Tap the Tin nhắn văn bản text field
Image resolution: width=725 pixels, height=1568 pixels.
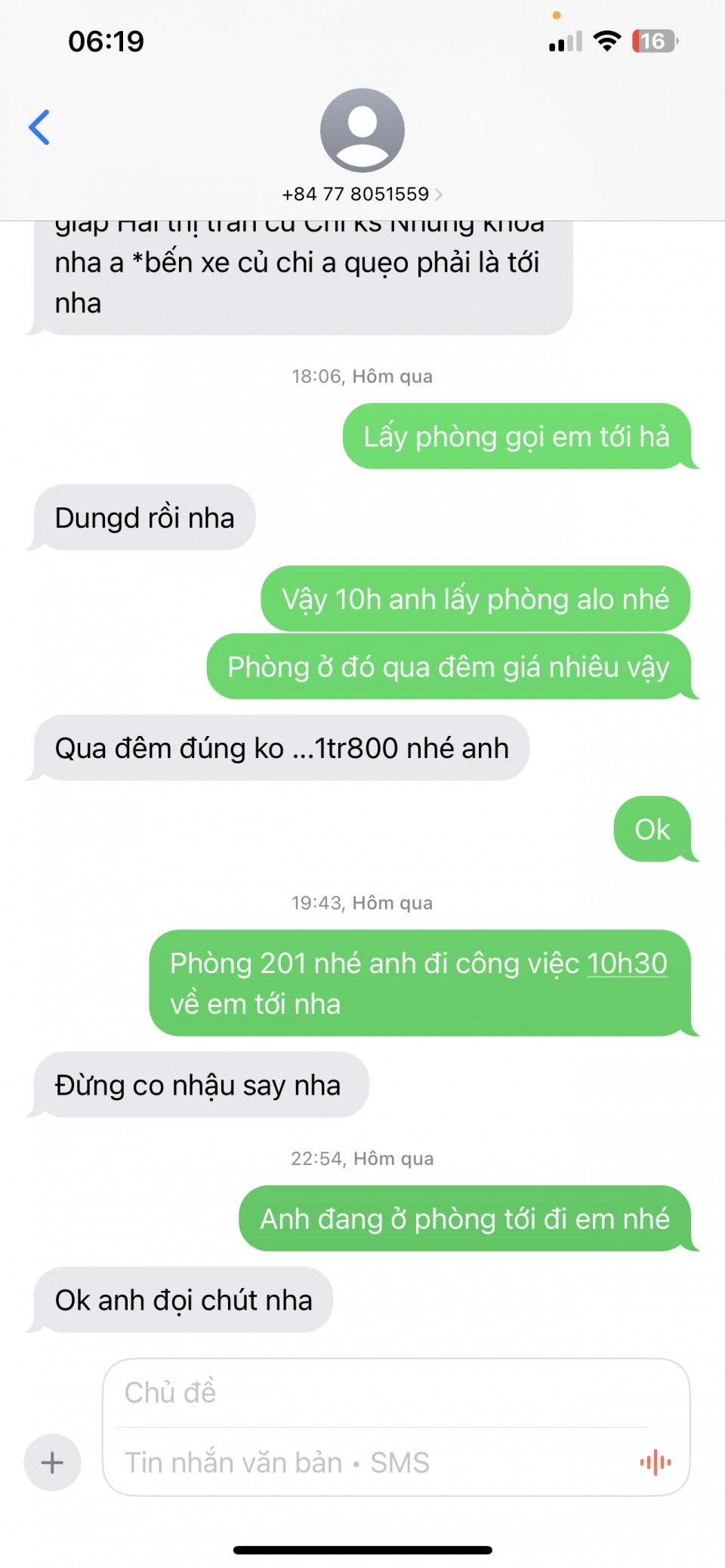point(370,1462)
